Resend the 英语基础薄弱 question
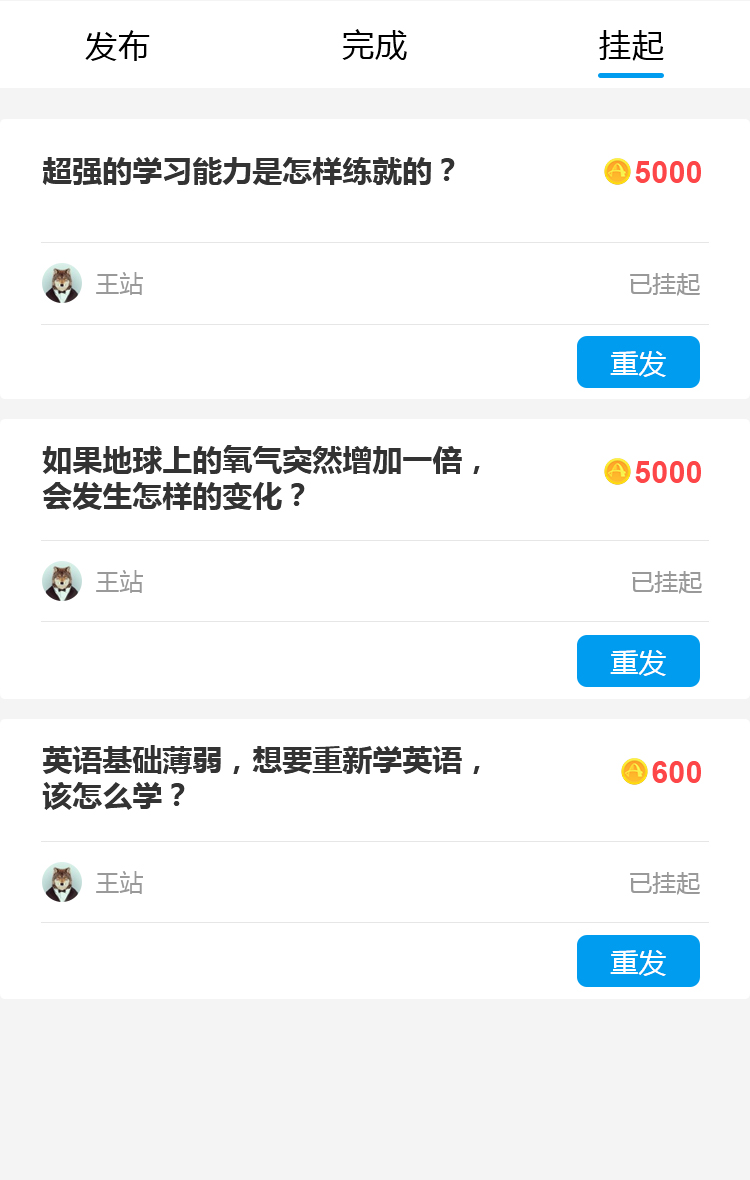The image size is (750, 1180). [638, 961]
